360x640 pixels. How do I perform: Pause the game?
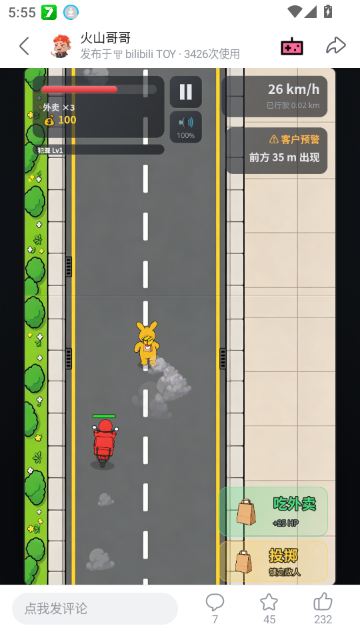coord(186,92)
